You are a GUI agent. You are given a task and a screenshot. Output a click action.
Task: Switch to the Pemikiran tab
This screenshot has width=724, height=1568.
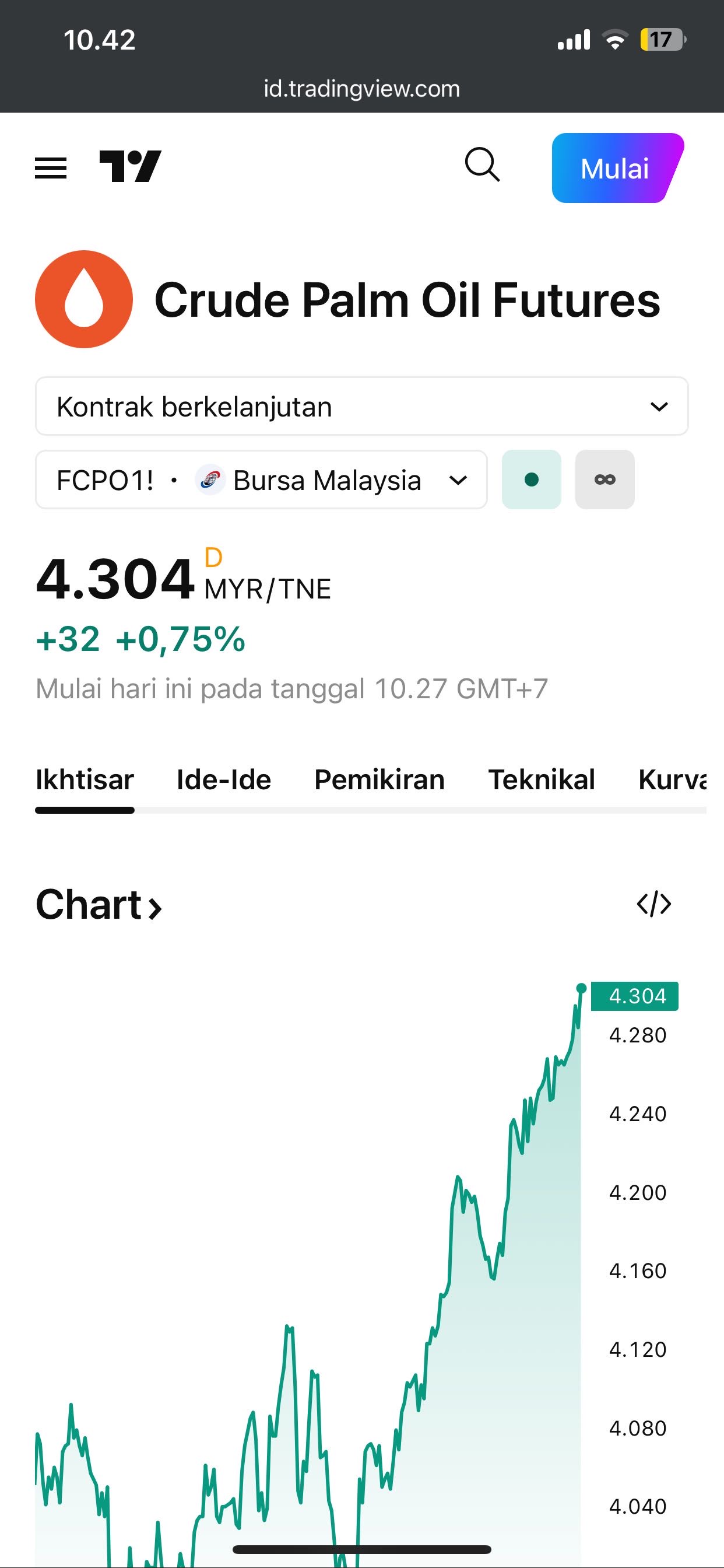point(379,780)
